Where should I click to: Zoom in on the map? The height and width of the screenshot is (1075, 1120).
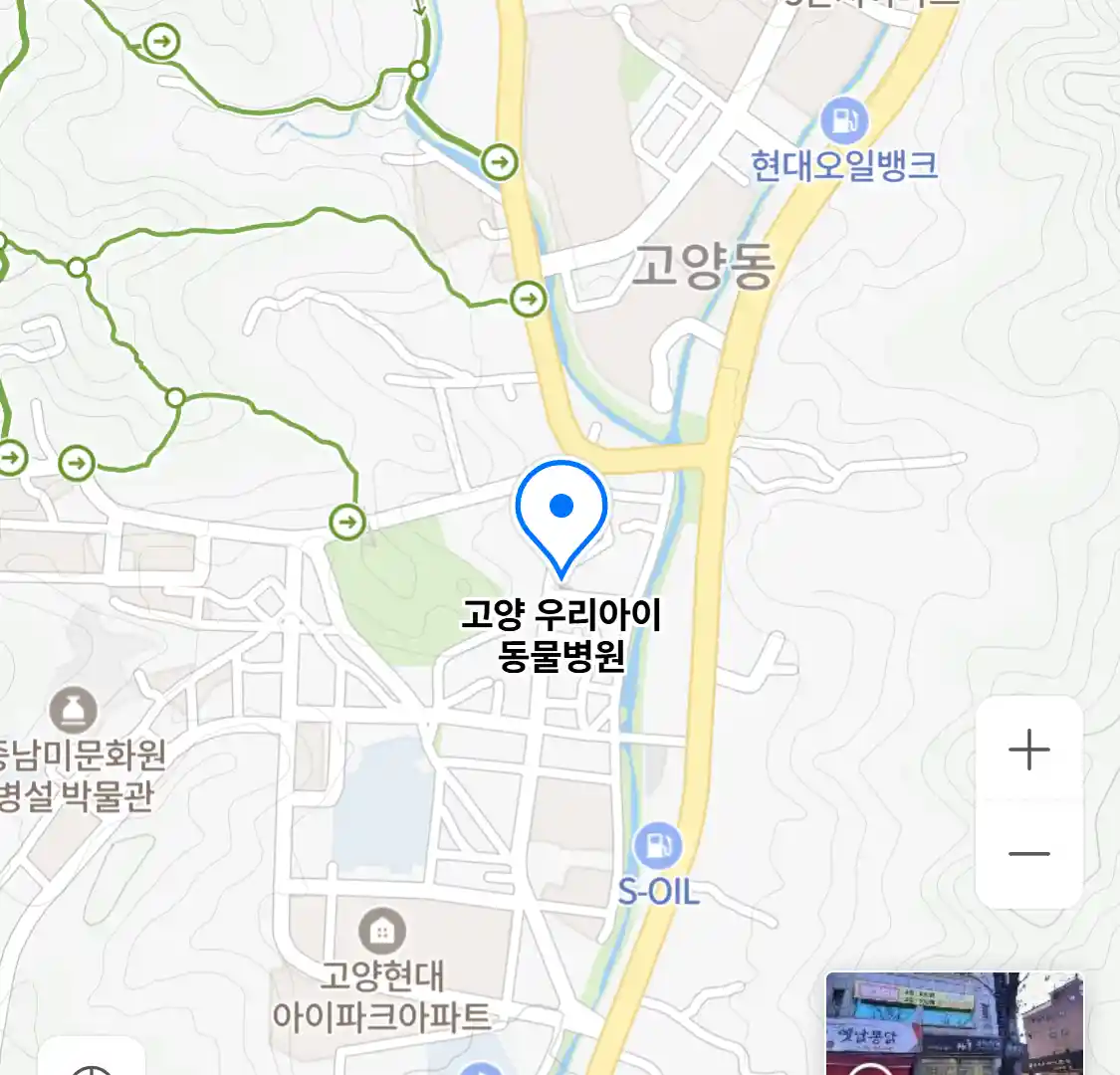pyautogui.click(x=1028, y=750)
